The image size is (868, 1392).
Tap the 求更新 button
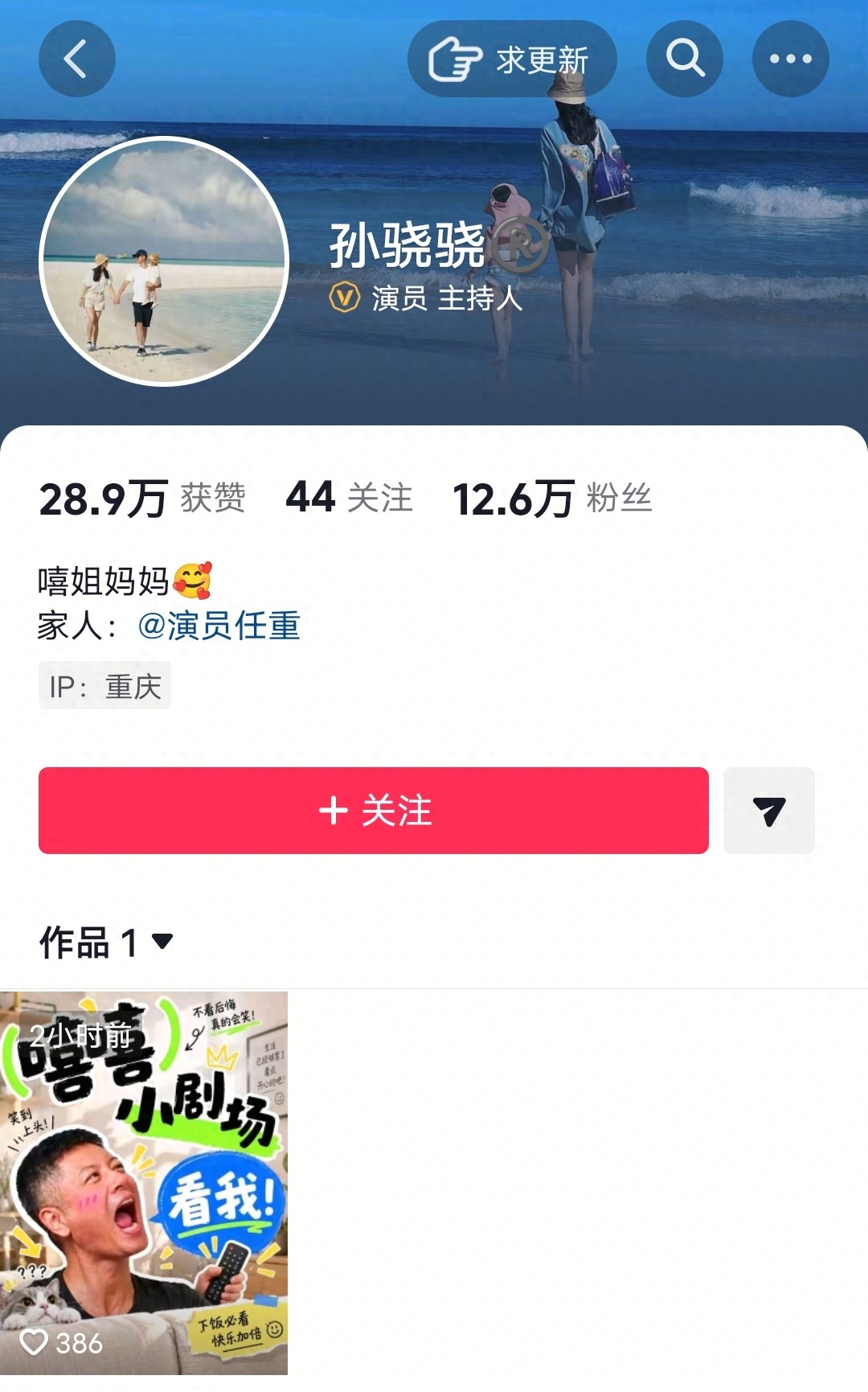point(512,59)
